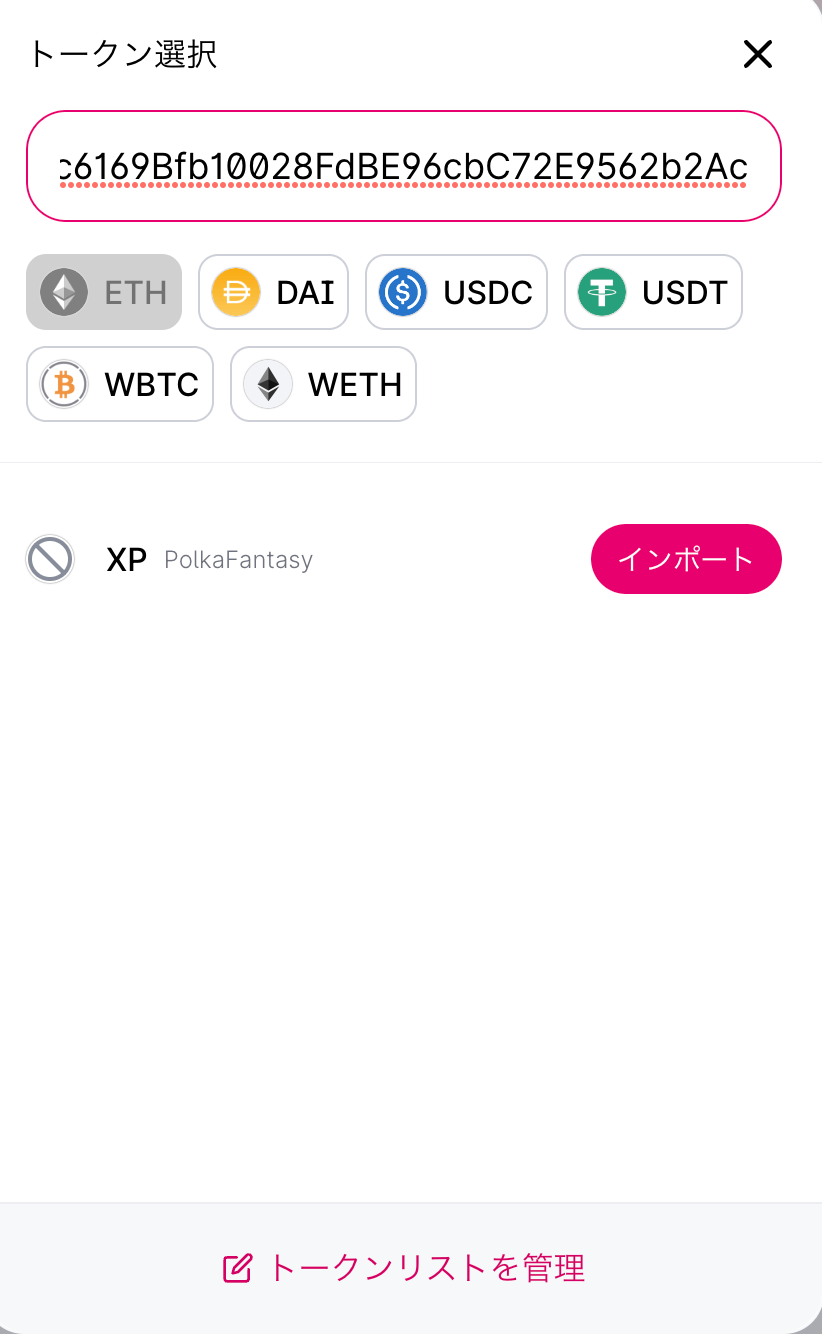Tap the token address search field
This screenshot has width=822, height=1334.
(403, 166)
